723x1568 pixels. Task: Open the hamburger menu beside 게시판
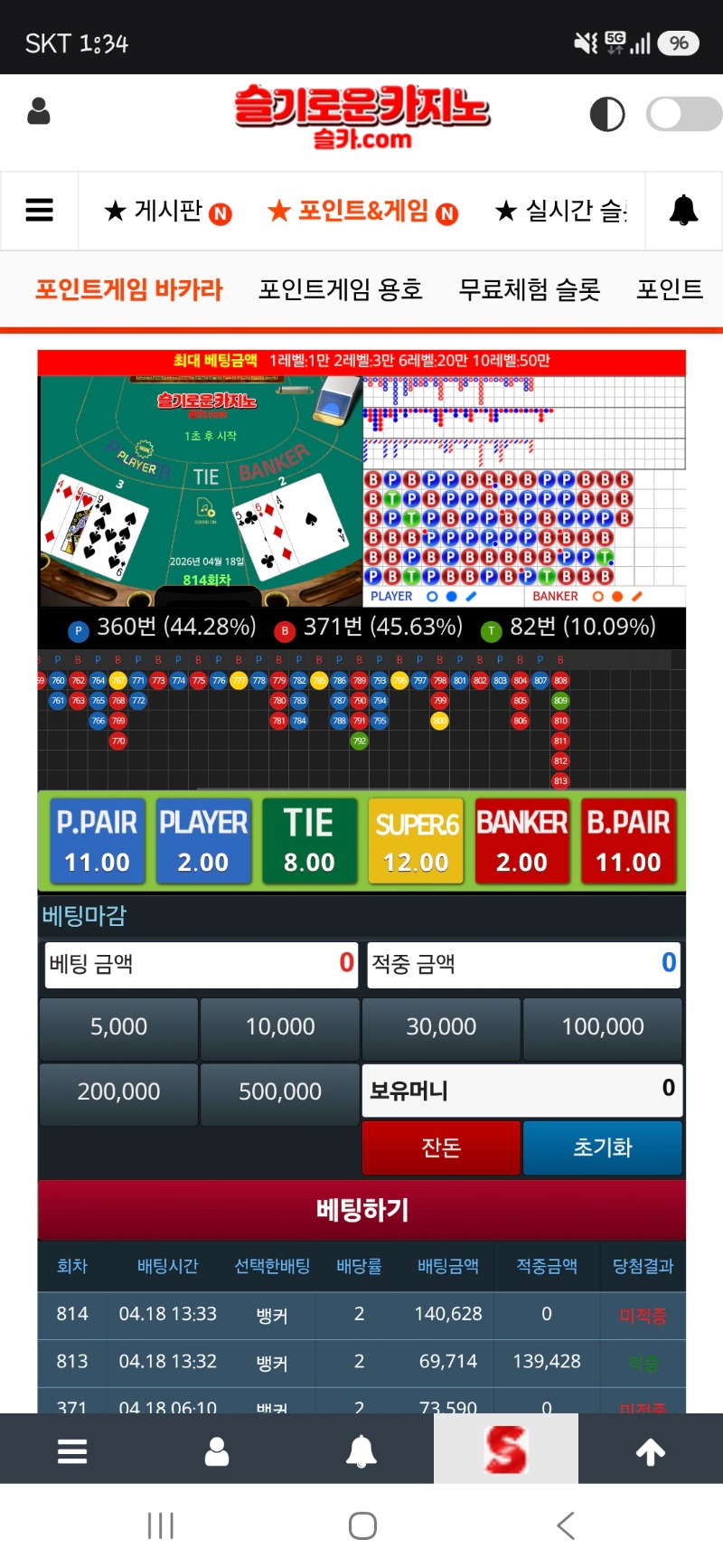(x=39, y=211)
